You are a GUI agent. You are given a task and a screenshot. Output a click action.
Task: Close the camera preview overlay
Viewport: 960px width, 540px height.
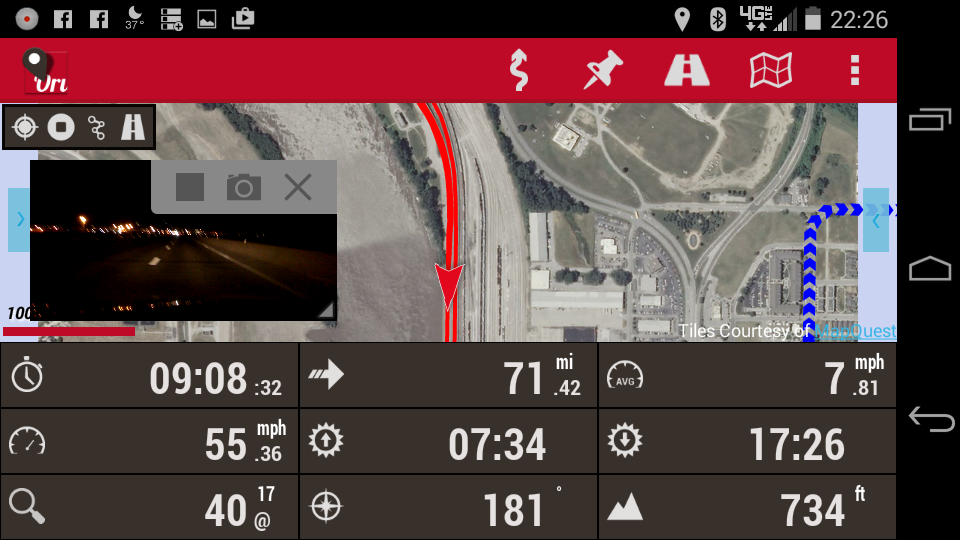(x=298, y=187)
